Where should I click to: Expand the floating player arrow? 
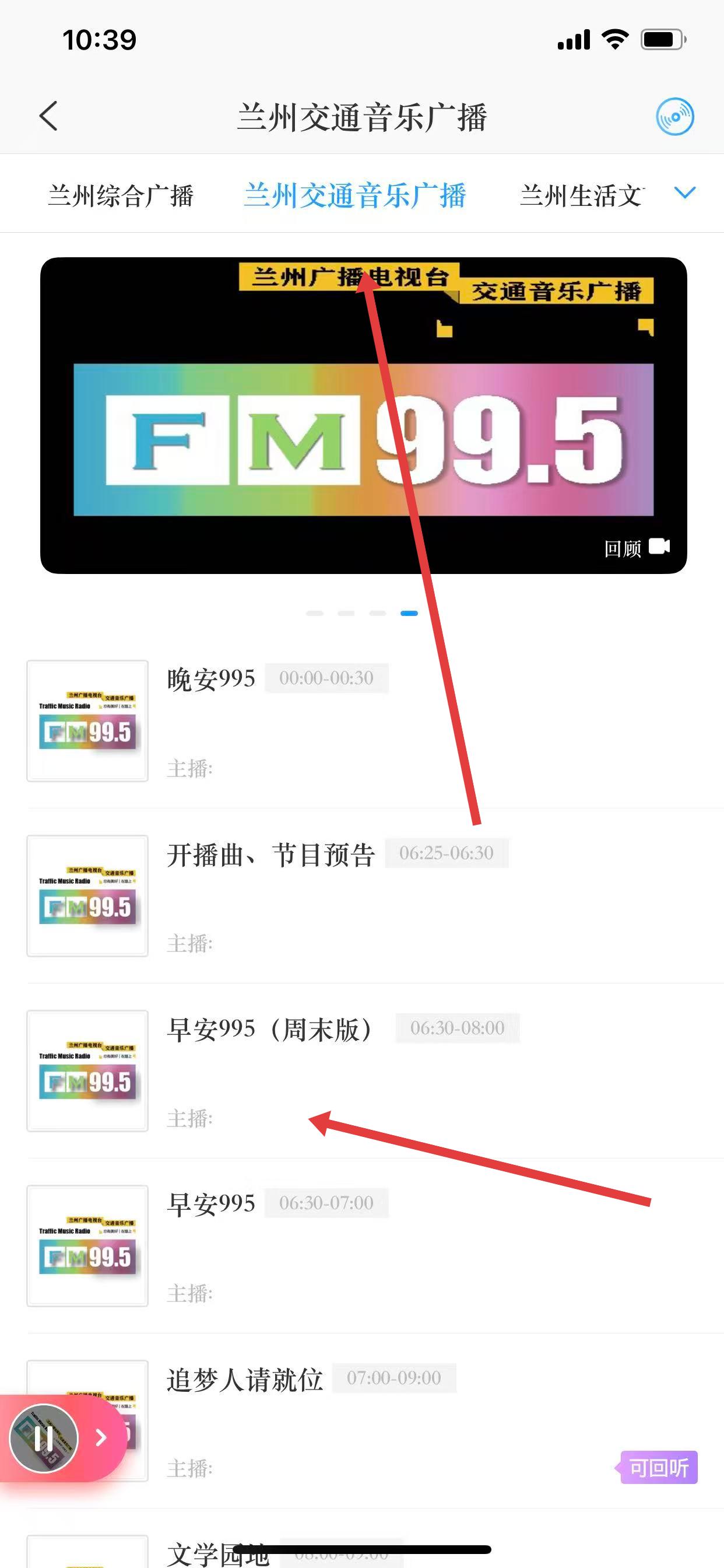coord(101,1438)
